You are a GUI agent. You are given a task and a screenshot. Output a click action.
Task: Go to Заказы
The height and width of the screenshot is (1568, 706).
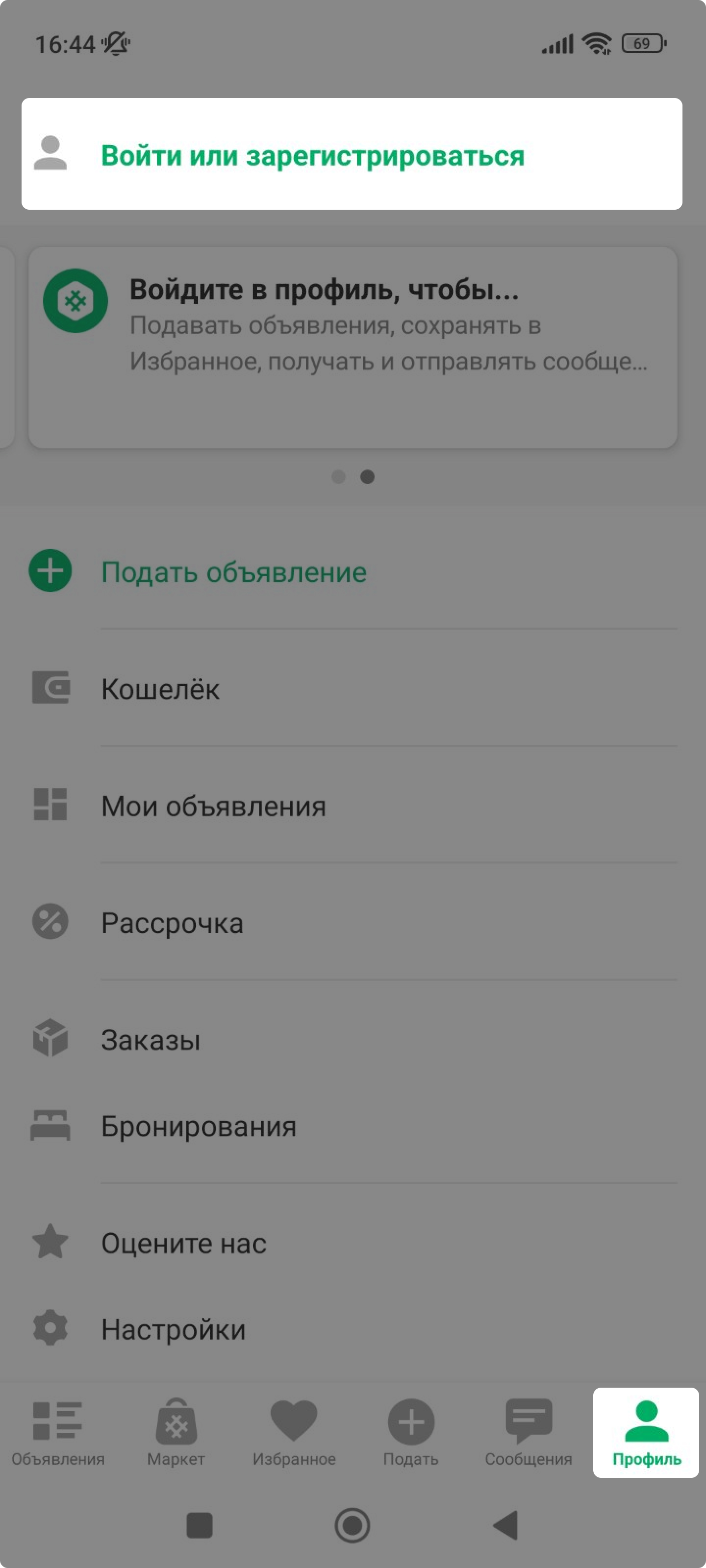[353, 1039]
